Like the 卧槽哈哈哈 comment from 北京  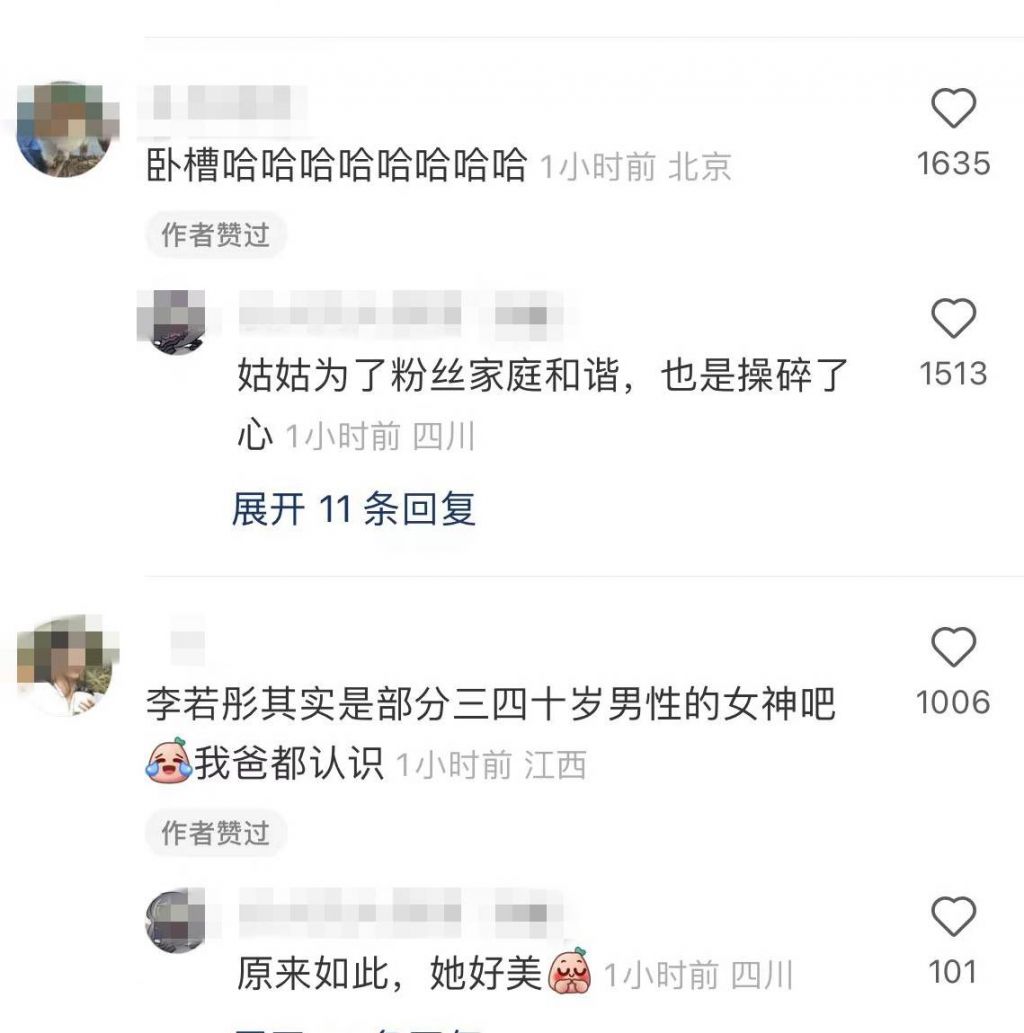(953, 109)
